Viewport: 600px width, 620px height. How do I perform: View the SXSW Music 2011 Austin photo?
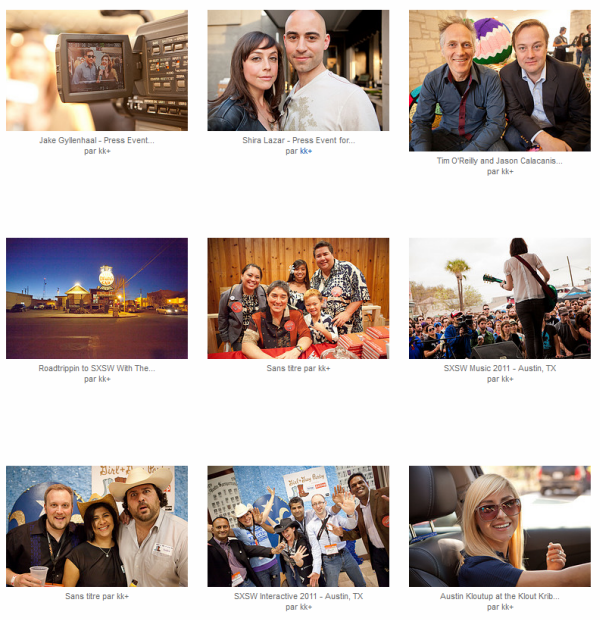coord(499,298)
